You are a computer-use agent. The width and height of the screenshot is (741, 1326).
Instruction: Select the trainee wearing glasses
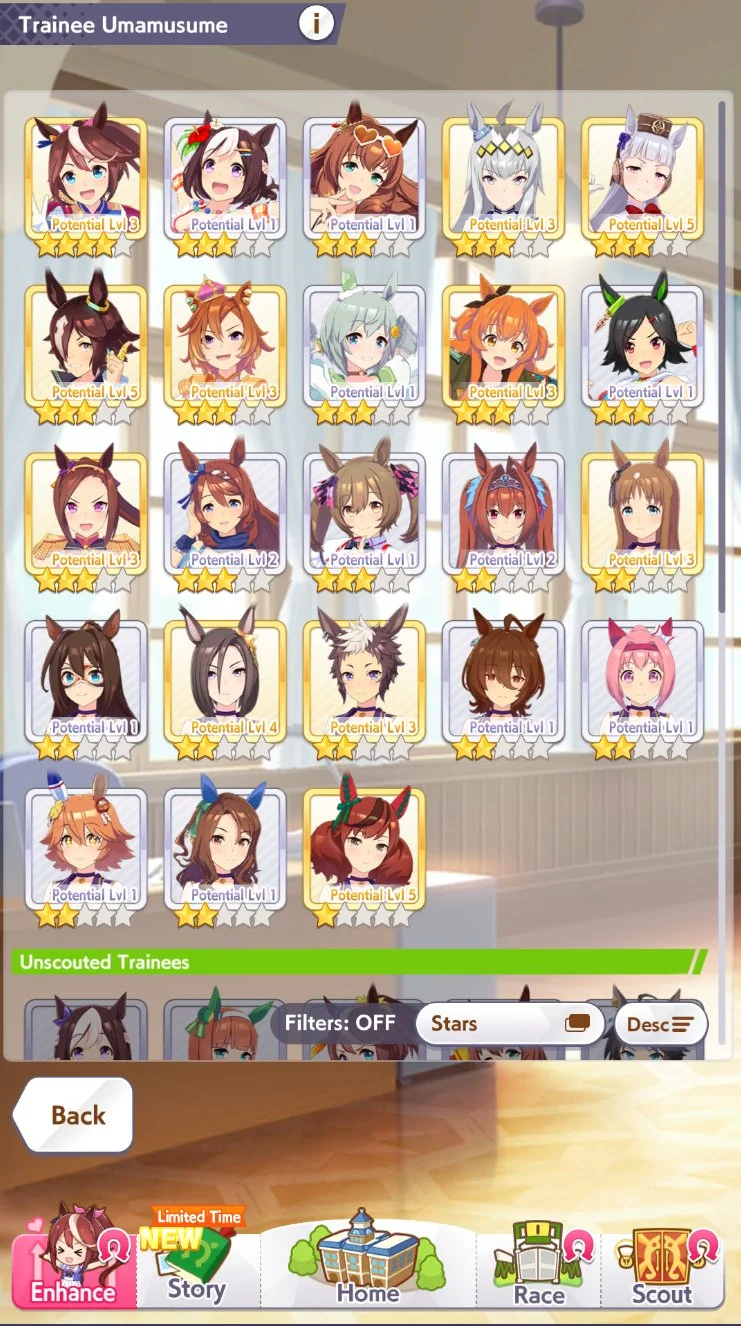[86, 682]
